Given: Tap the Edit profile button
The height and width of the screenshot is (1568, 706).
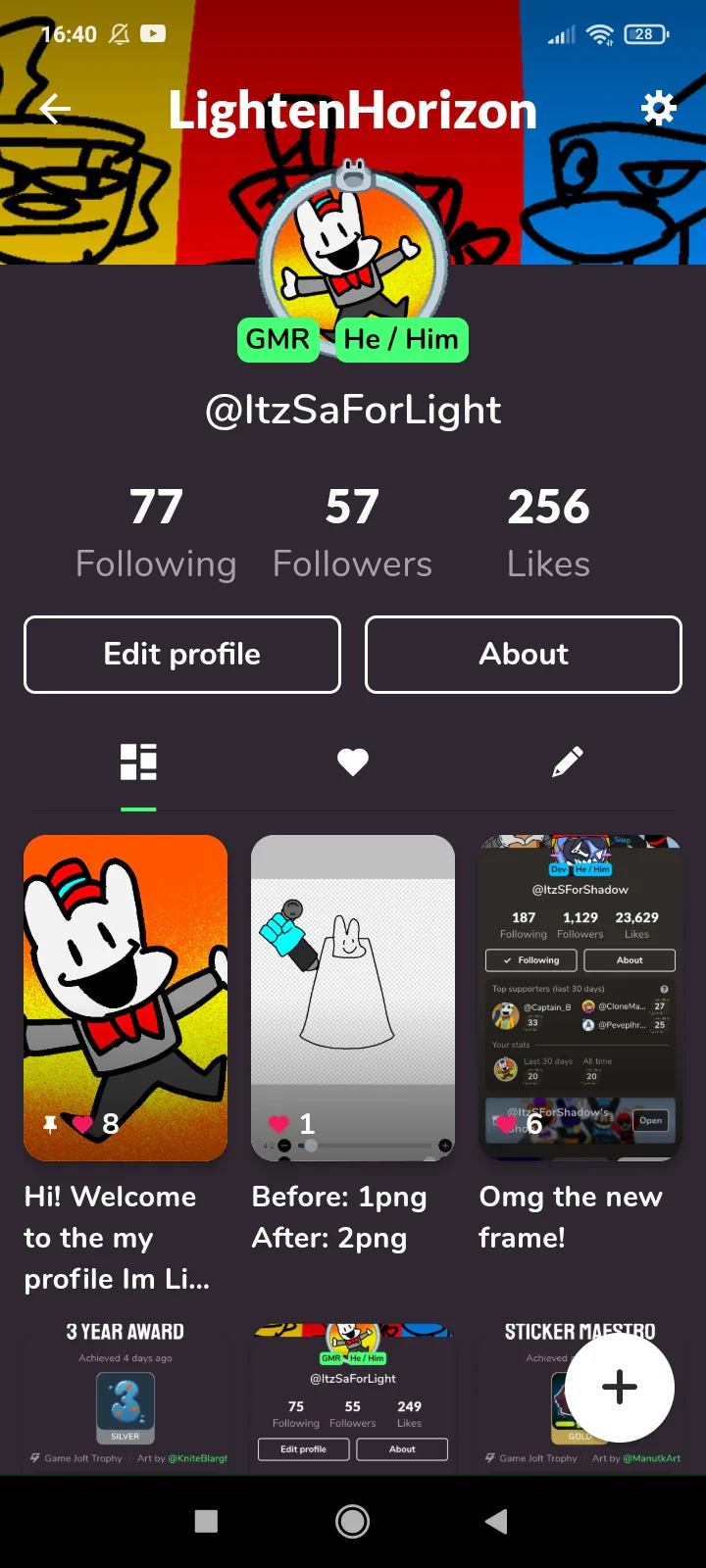Looking at the screenshot, I should (x=182, y=655).
